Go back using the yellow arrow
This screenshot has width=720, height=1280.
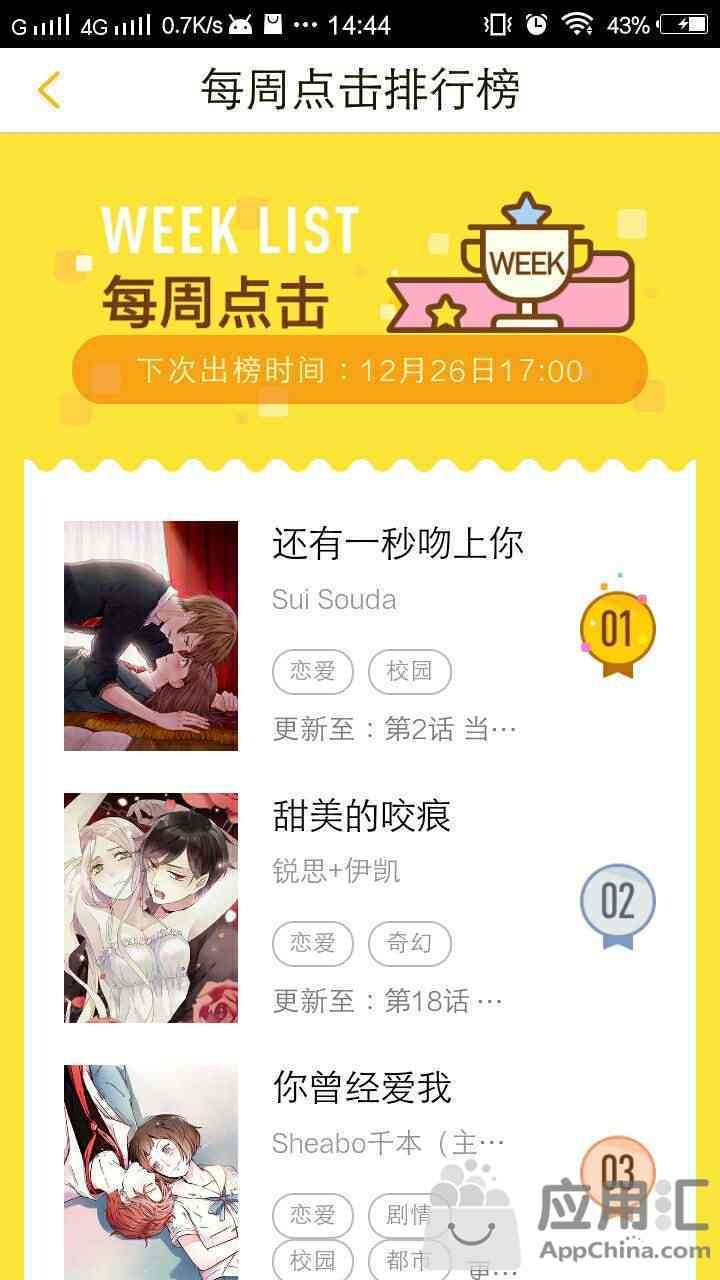coord(49,90)
